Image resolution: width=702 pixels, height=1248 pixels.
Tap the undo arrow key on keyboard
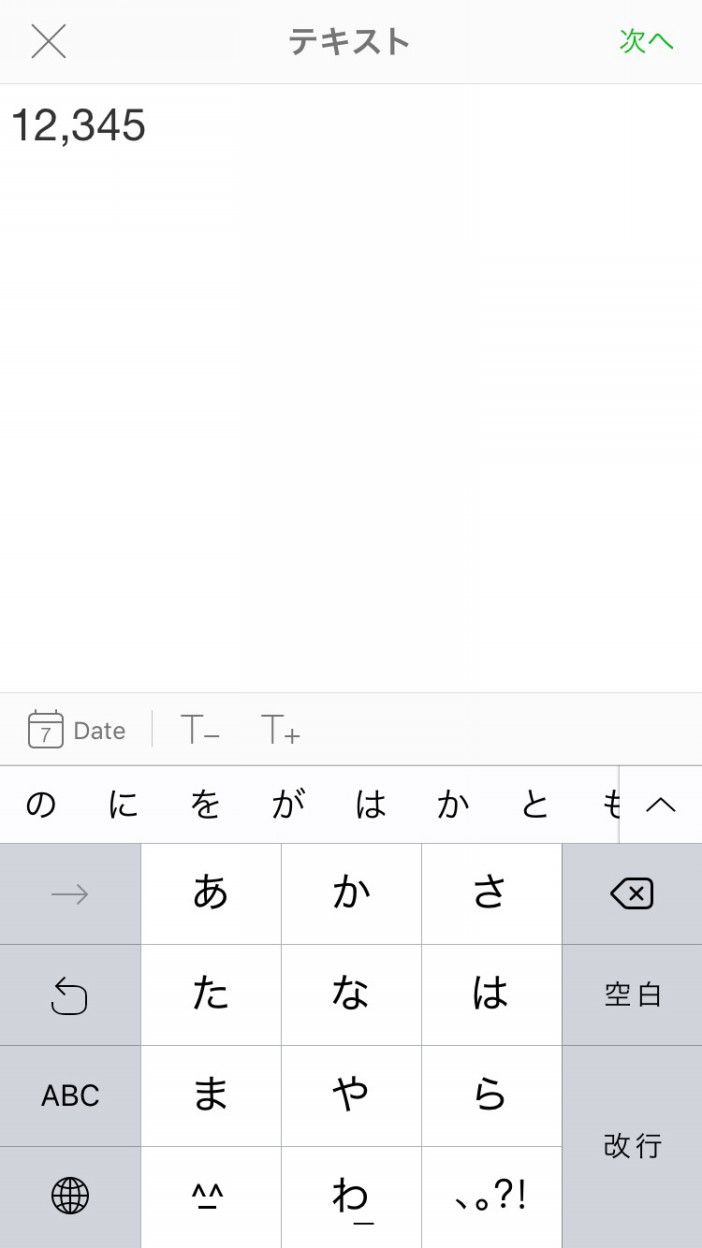[70, 995]
